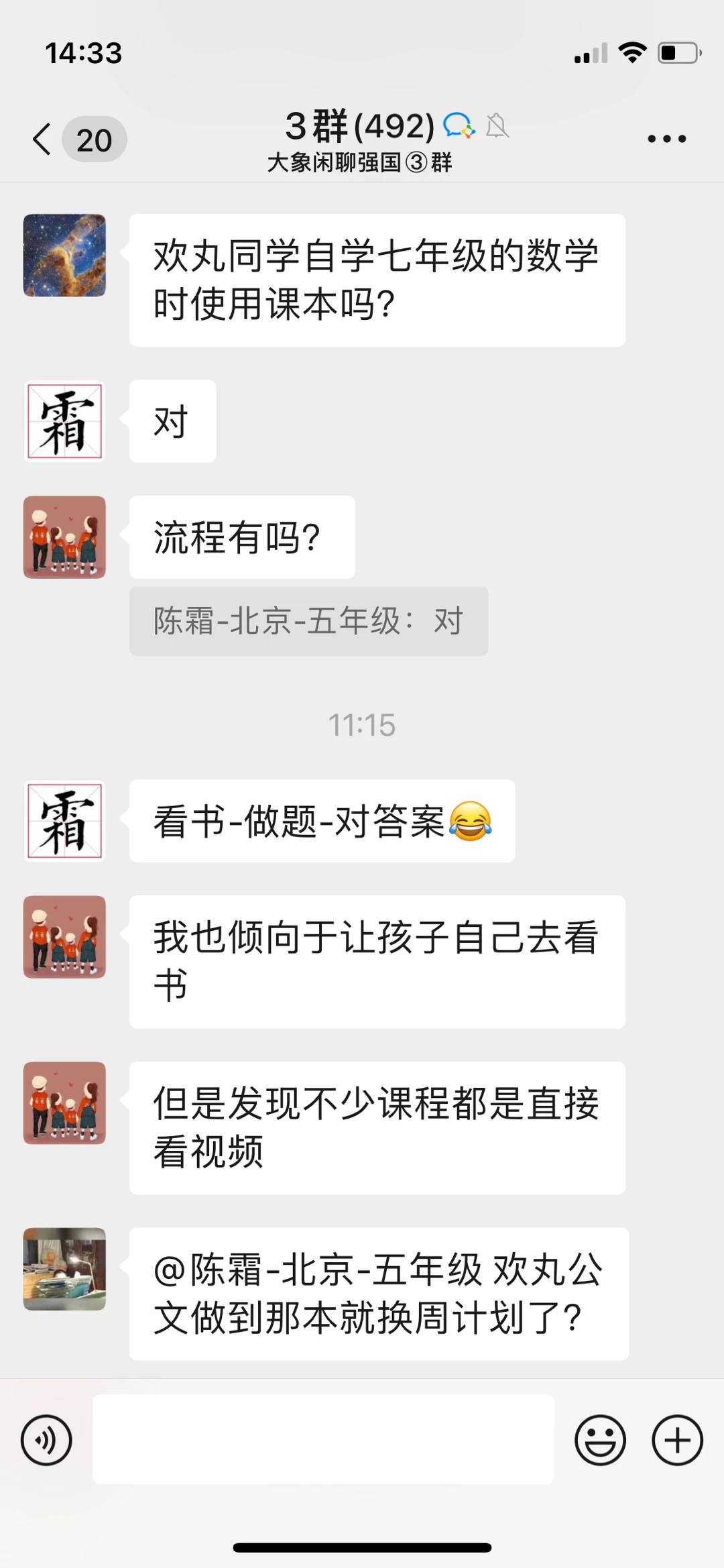Open the emoji sticker picker
This screenshot has height=1568, width=724.
click(x=600, y=1440)
